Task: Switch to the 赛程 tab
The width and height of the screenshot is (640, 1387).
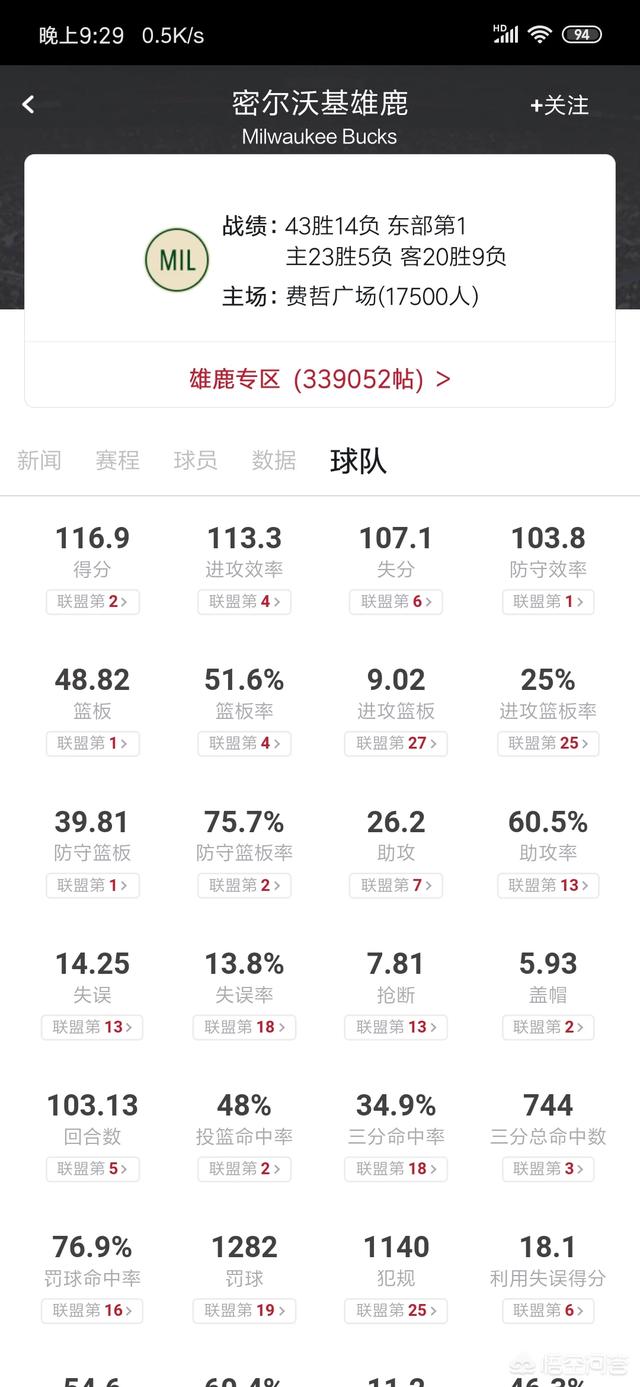Action: coord(117,460)
